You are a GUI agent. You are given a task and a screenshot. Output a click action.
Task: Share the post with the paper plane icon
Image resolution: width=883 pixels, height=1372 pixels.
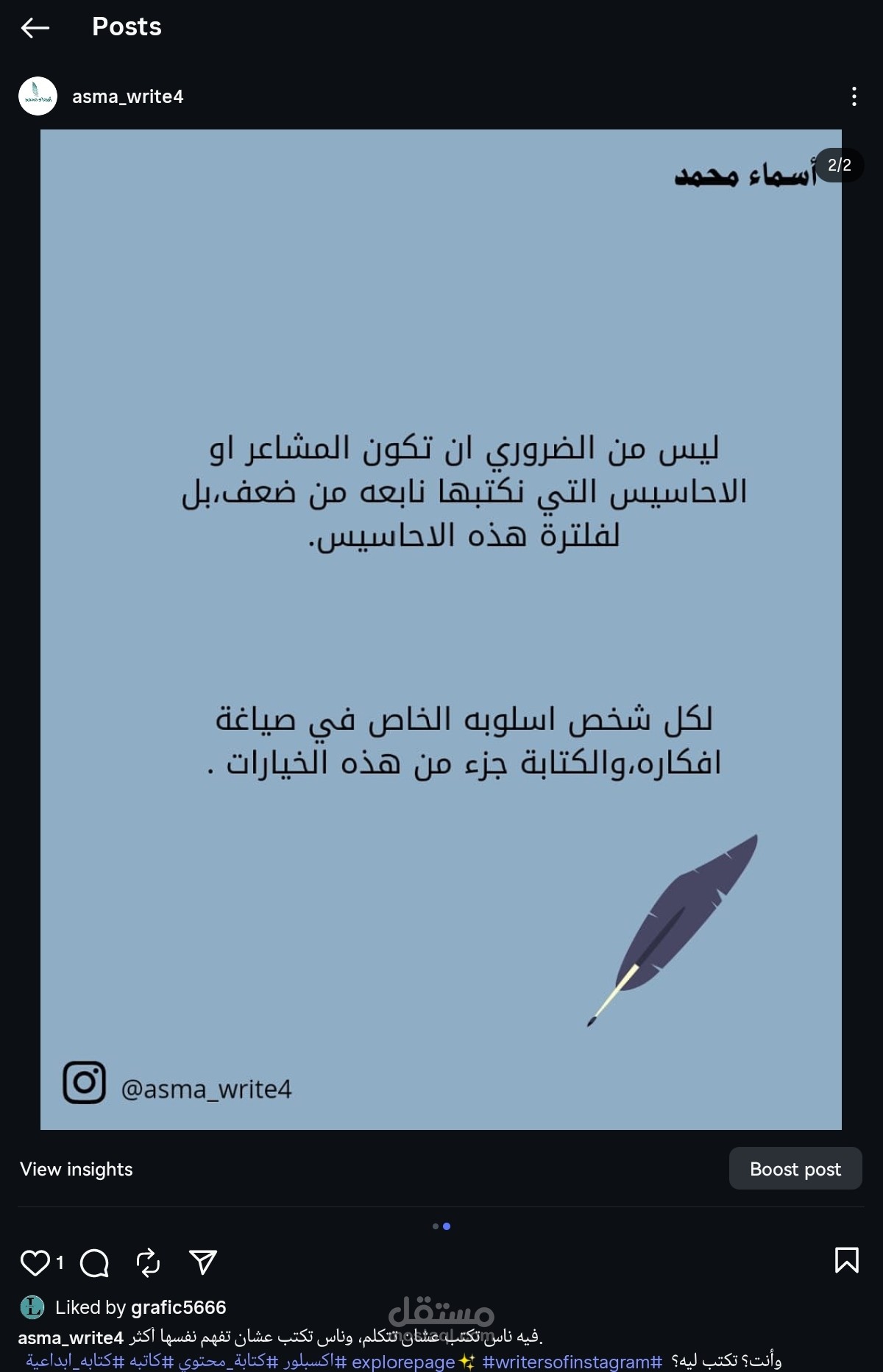tap(203, 1262)
